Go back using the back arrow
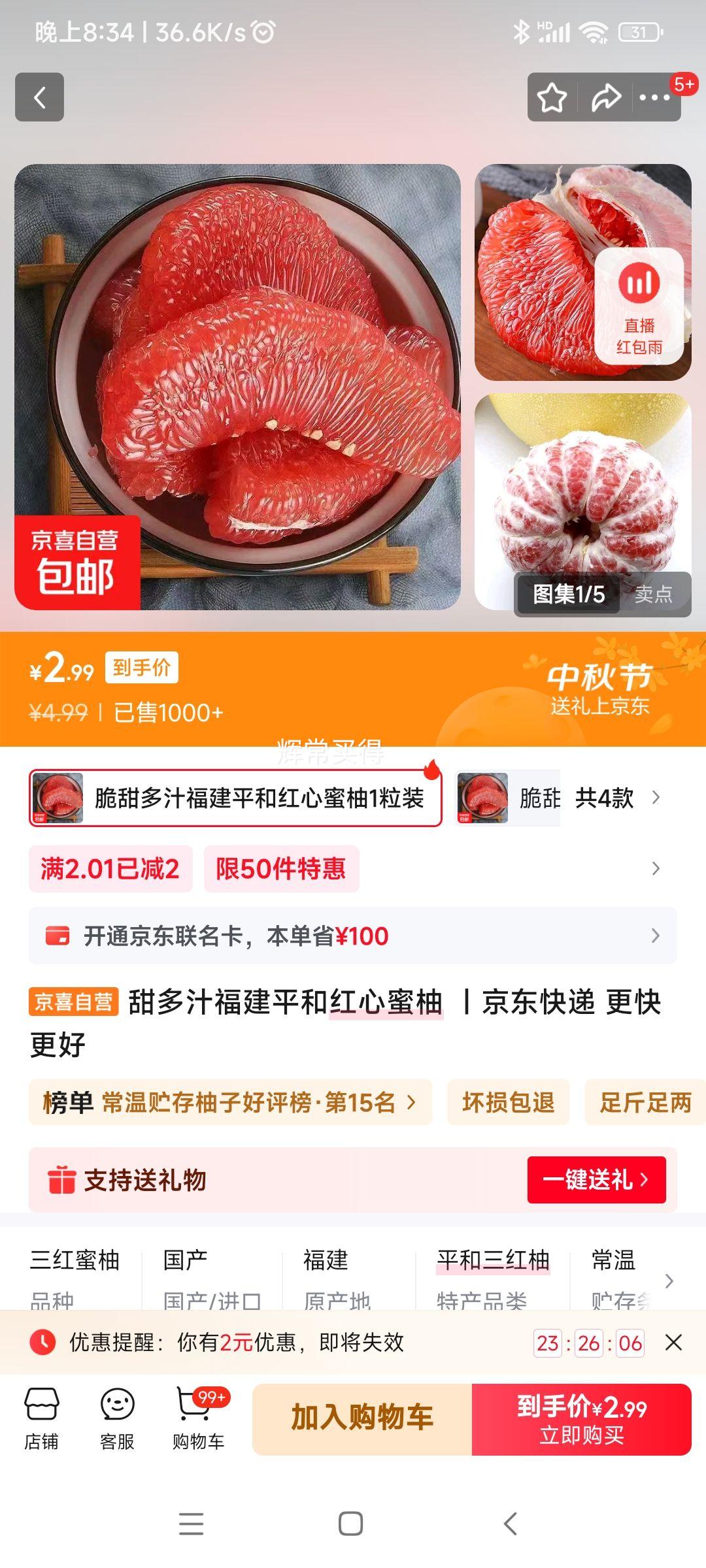 [41, 97]
